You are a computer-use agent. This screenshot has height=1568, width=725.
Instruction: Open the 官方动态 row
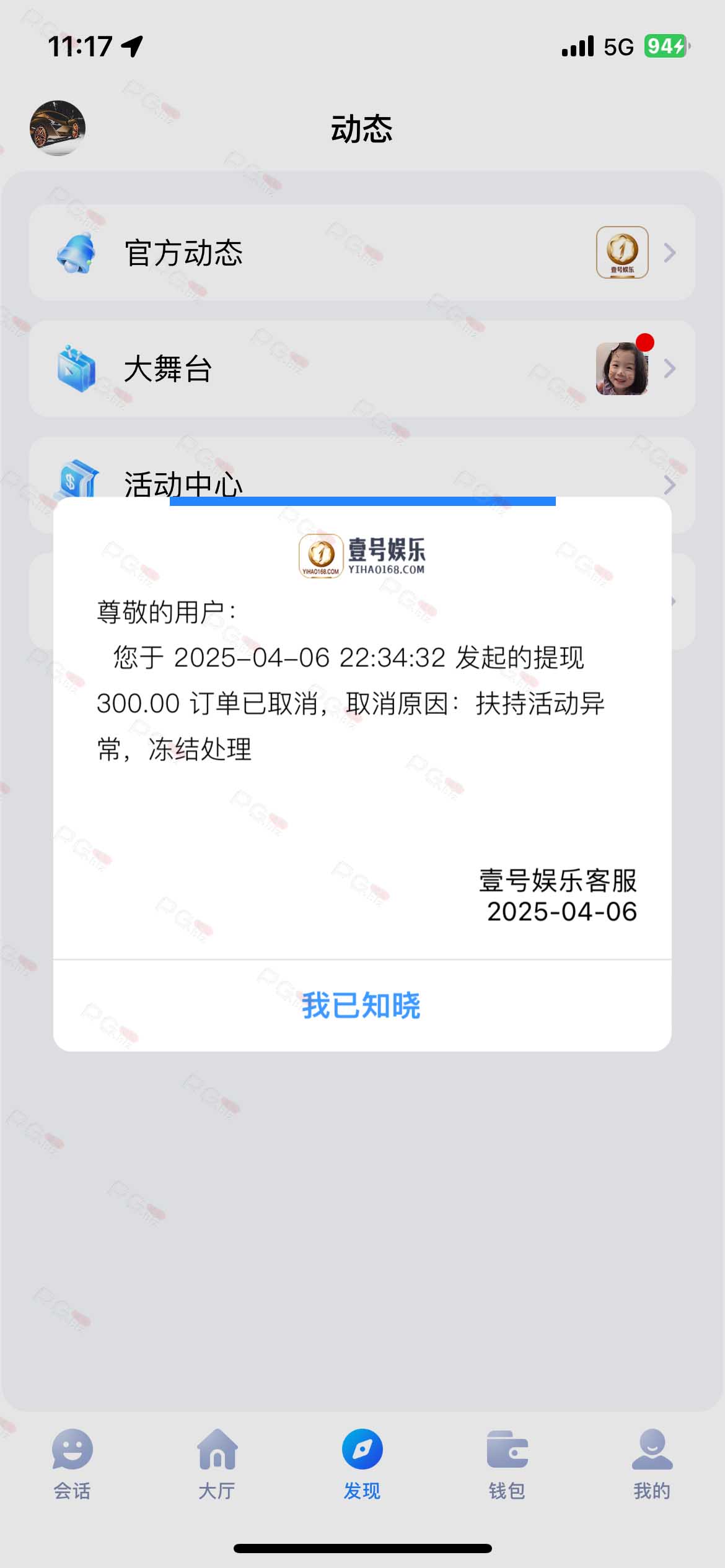362,253
